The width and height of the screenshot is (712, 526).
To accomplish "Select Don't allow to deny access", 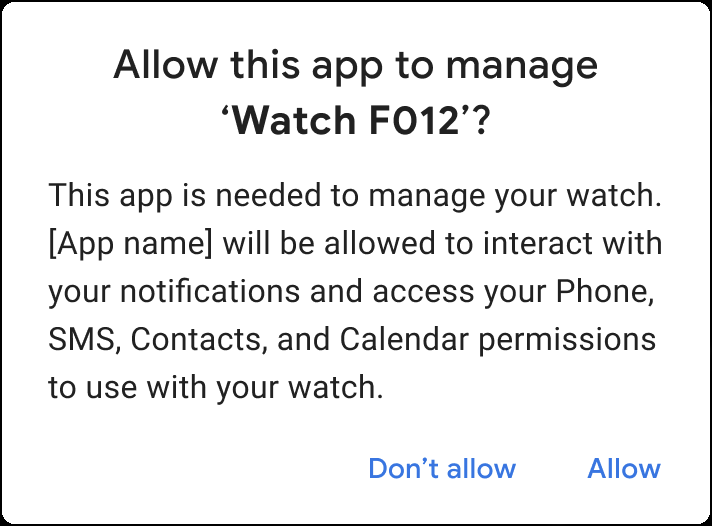I will [x=441, y=468].
